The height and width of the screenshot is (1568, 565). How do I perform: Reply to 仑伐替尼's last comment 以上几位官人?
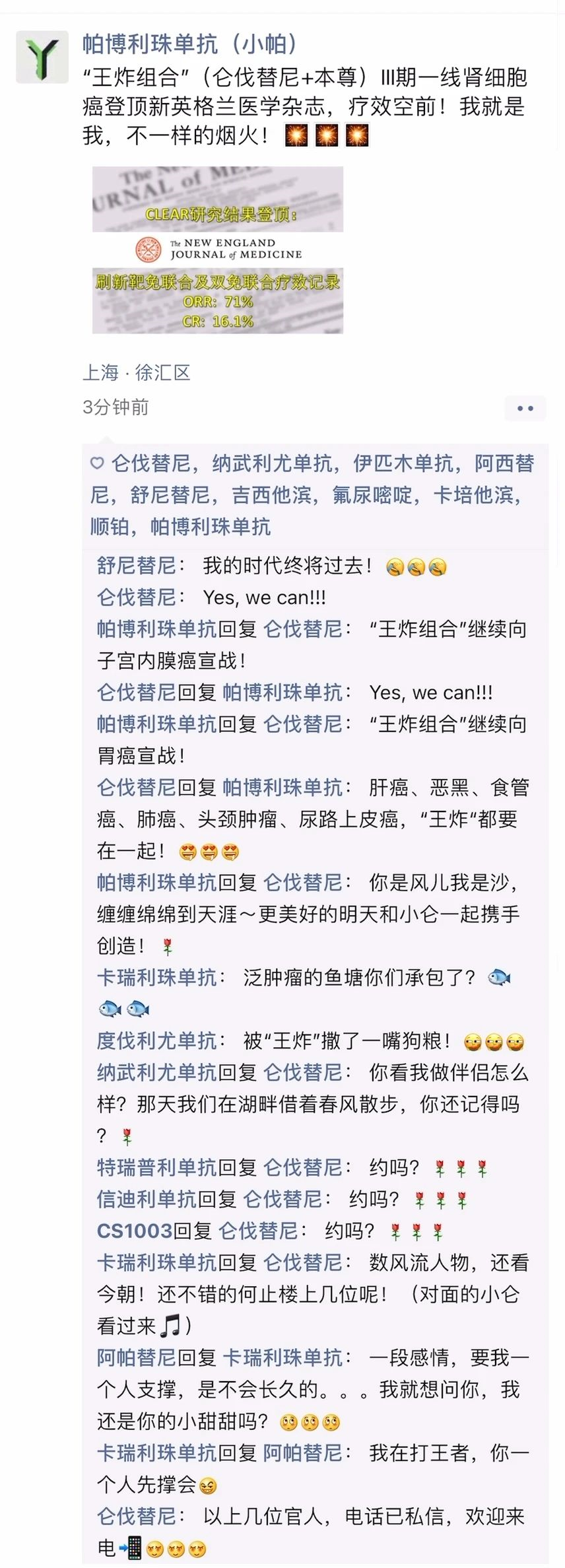tap(363, 1517)
